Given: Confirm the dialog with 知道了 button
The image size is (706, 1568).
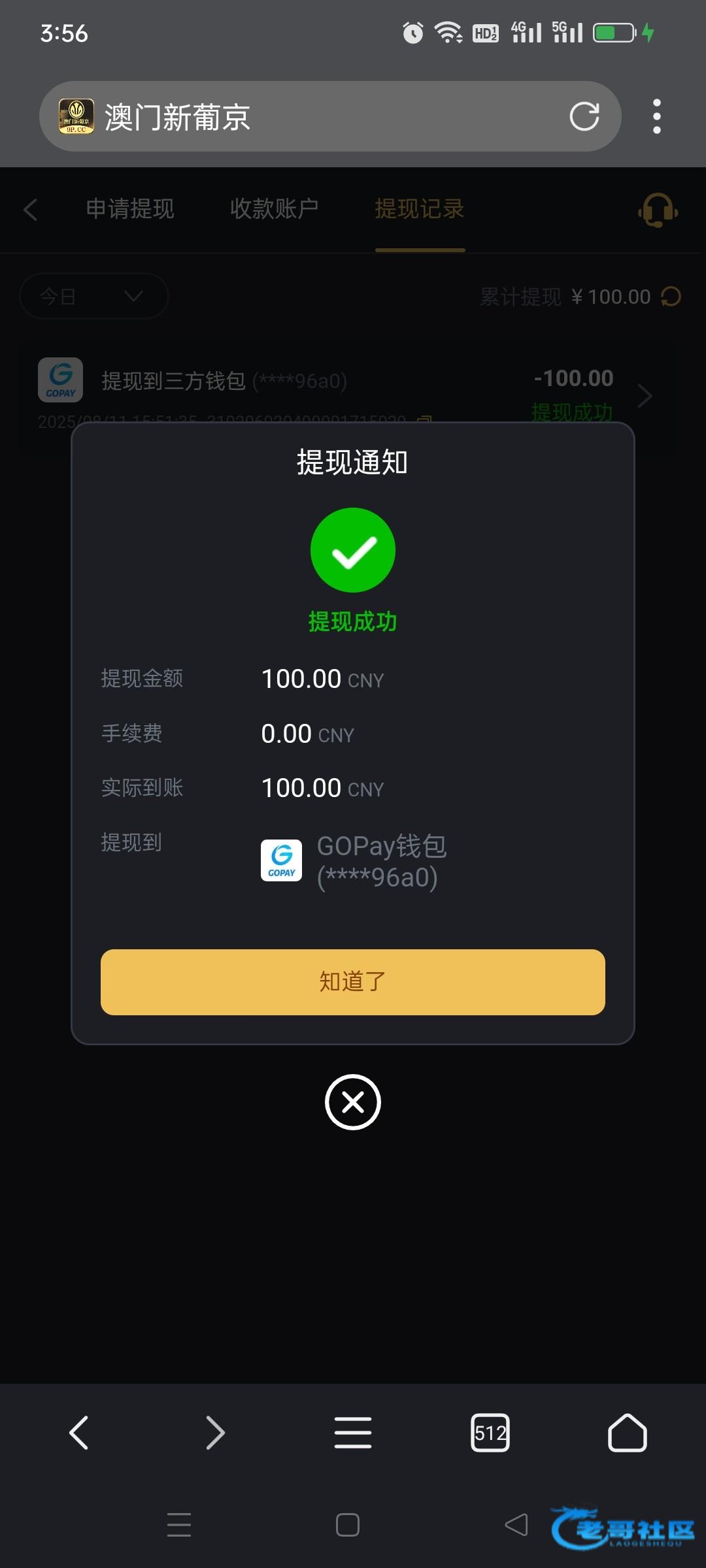Looking at the screenshot, I should coord(353,982).
